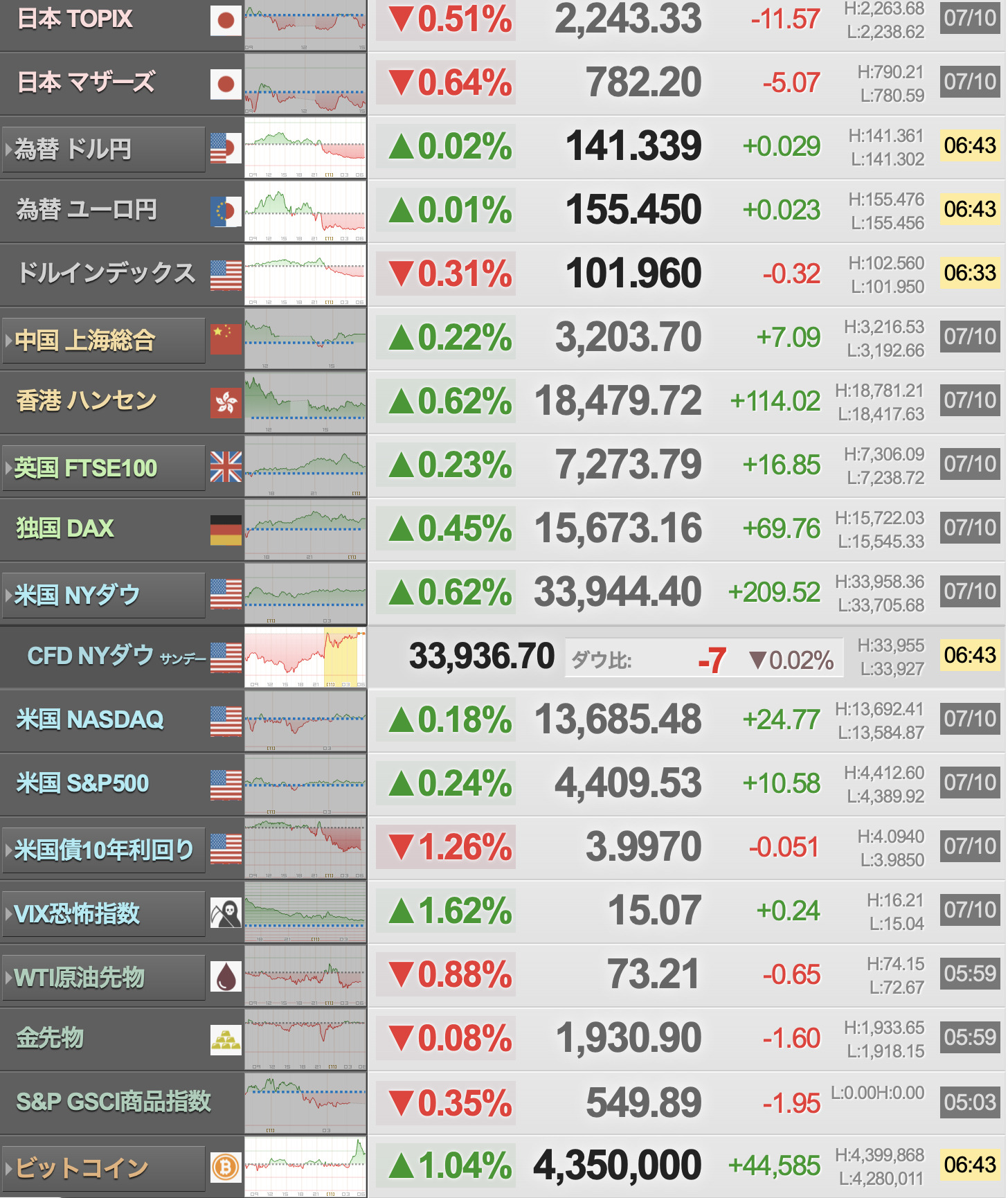Viewport: 1008px width, 1198px height.
Task: Select the 英国 FTSE100 button
Action: [104, 467]
